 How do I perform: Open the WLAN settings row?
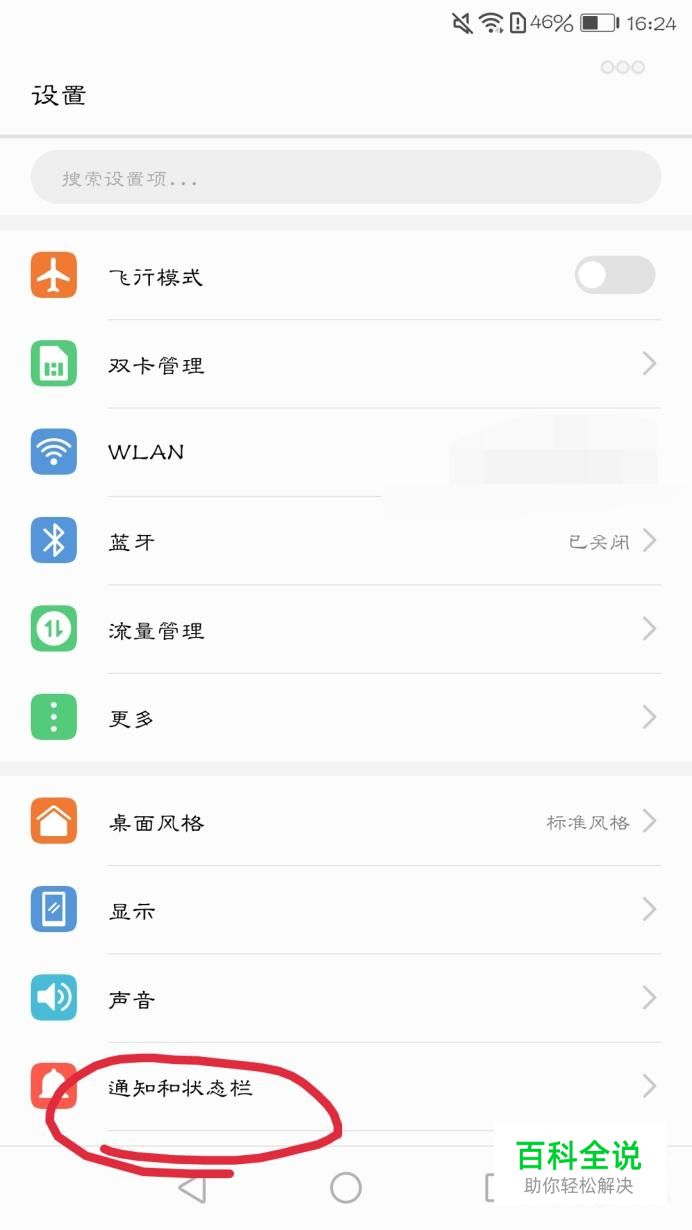pyautogui.click(x=345, y=452)
